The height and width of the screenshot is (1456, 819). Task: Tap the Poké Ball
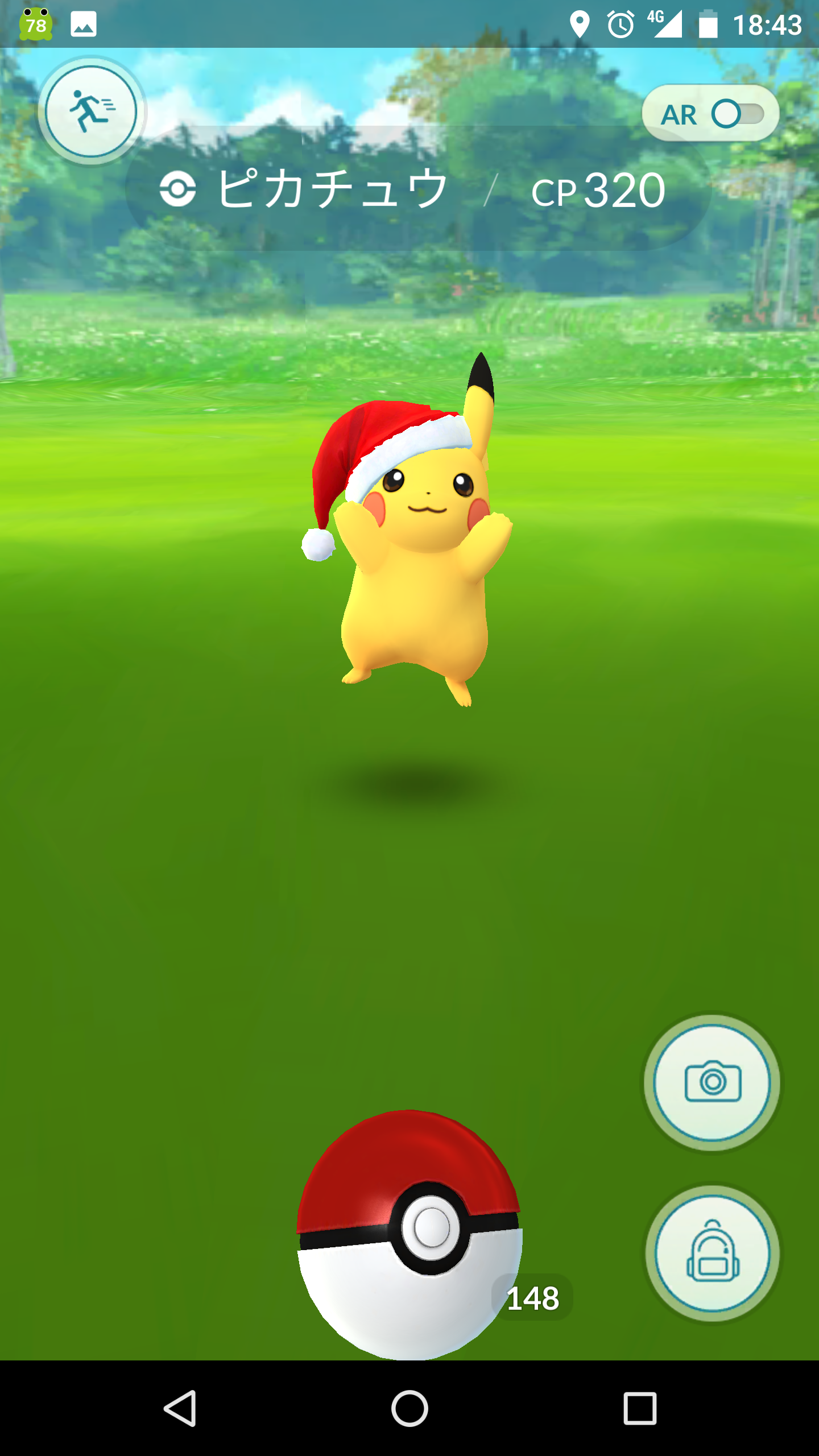coord(409,1234)
